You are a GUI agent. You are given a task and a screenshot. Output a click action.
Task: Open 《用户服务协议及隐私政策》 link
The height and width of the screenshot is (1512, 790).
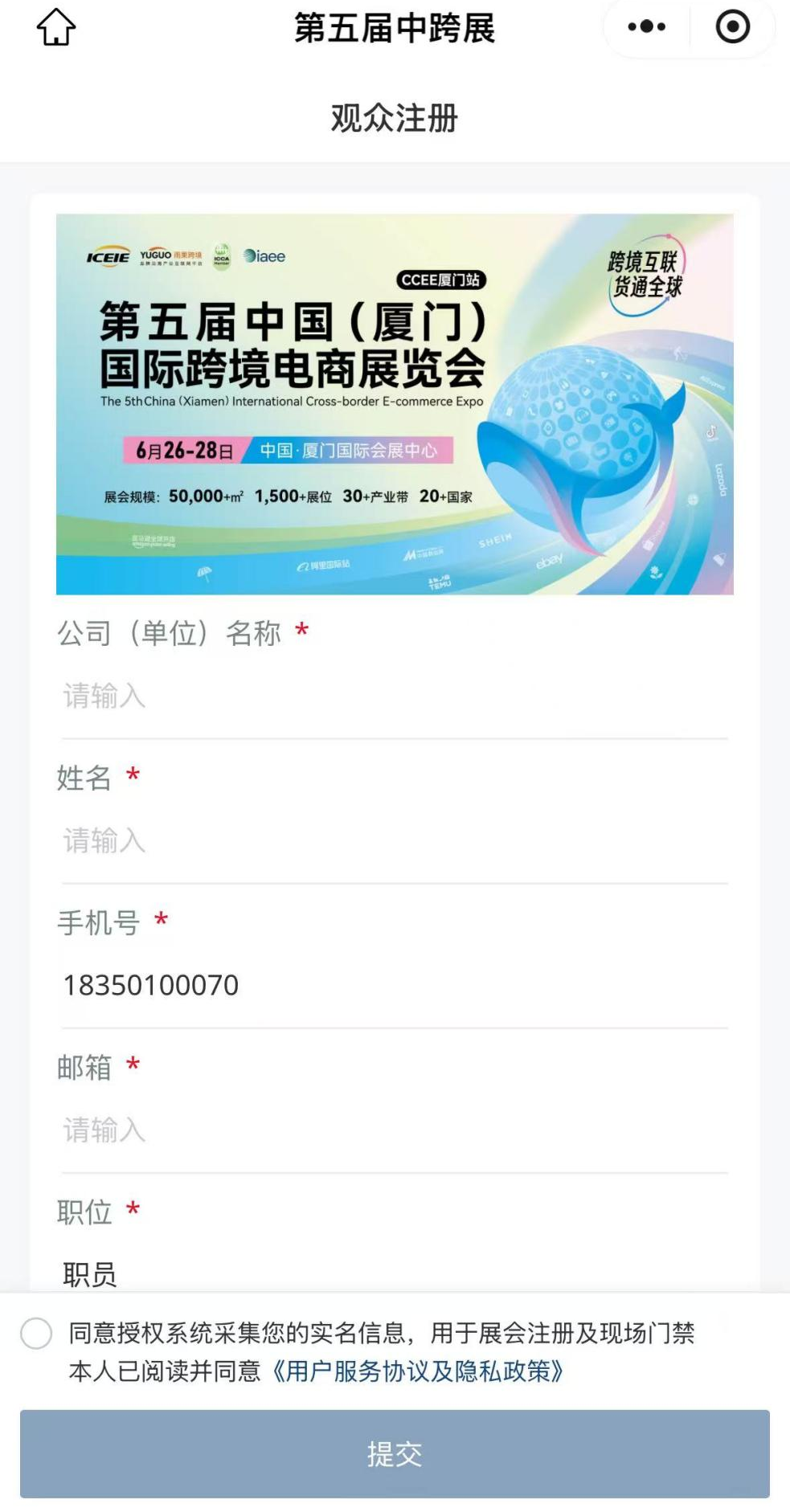point(416,1371)
